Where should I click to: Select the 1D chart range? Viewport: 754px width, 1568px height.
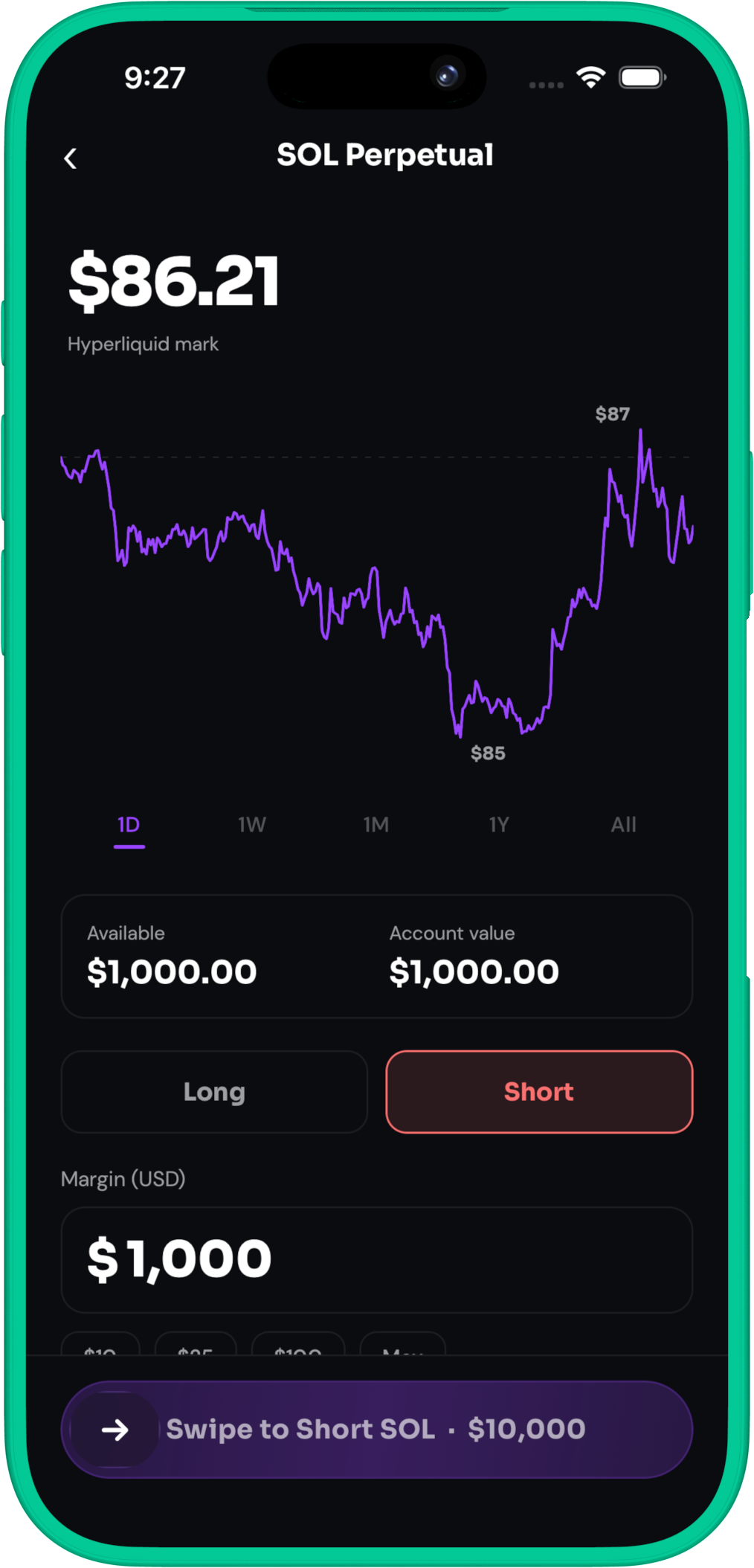(129, 825)
